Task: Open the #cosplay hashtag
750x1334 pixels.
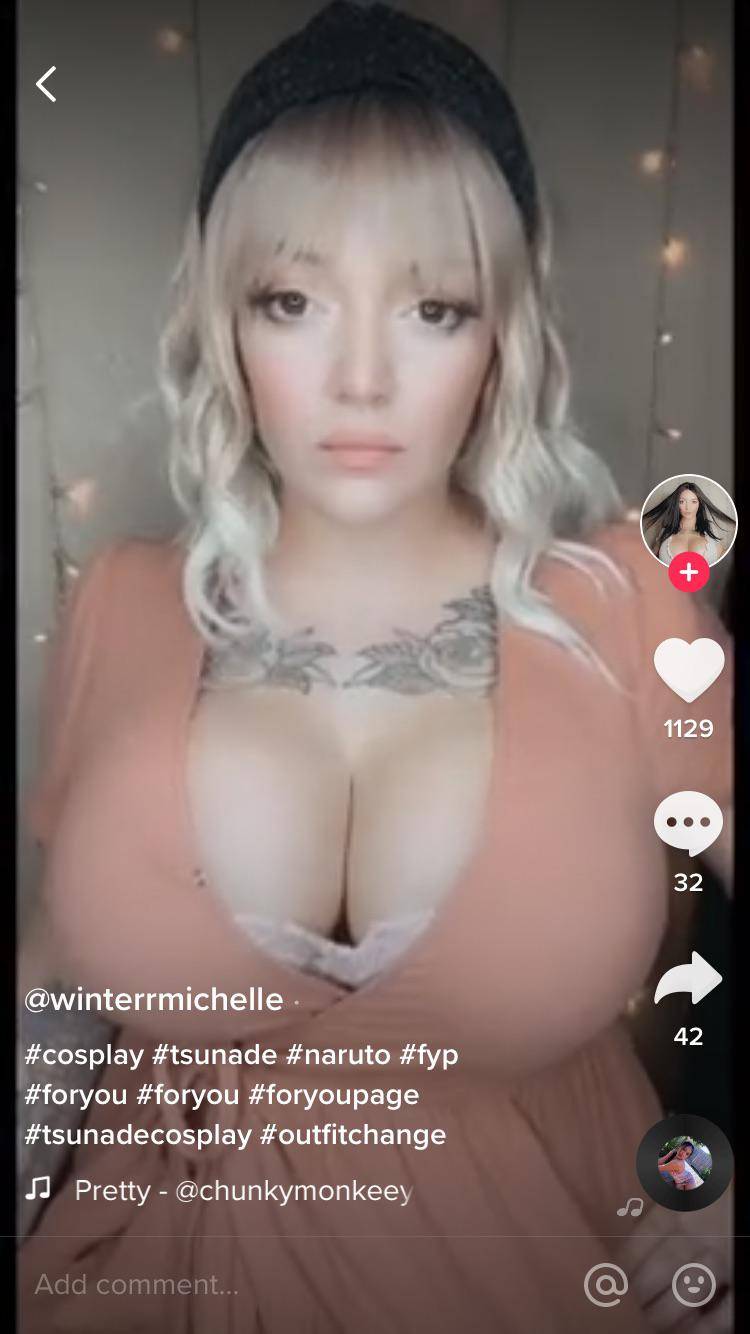Action: point(84,1054)
